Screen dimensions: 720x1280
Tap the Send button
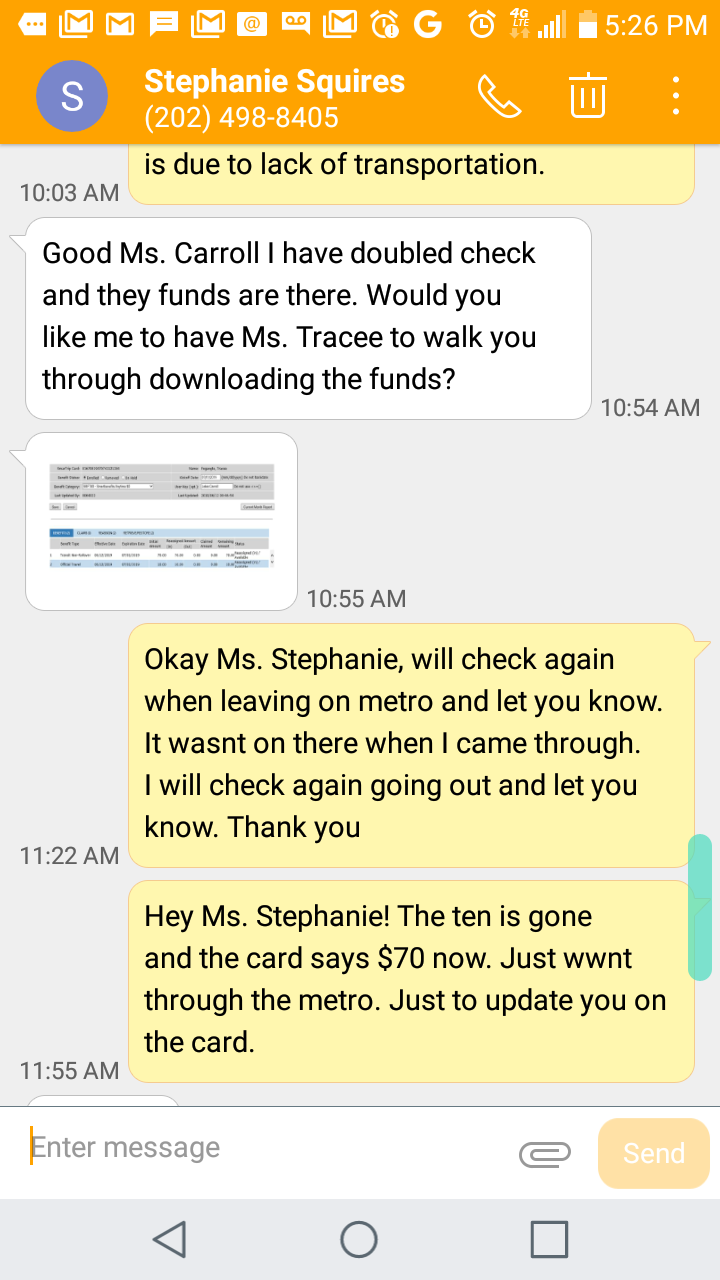(x=654, y=1153)
